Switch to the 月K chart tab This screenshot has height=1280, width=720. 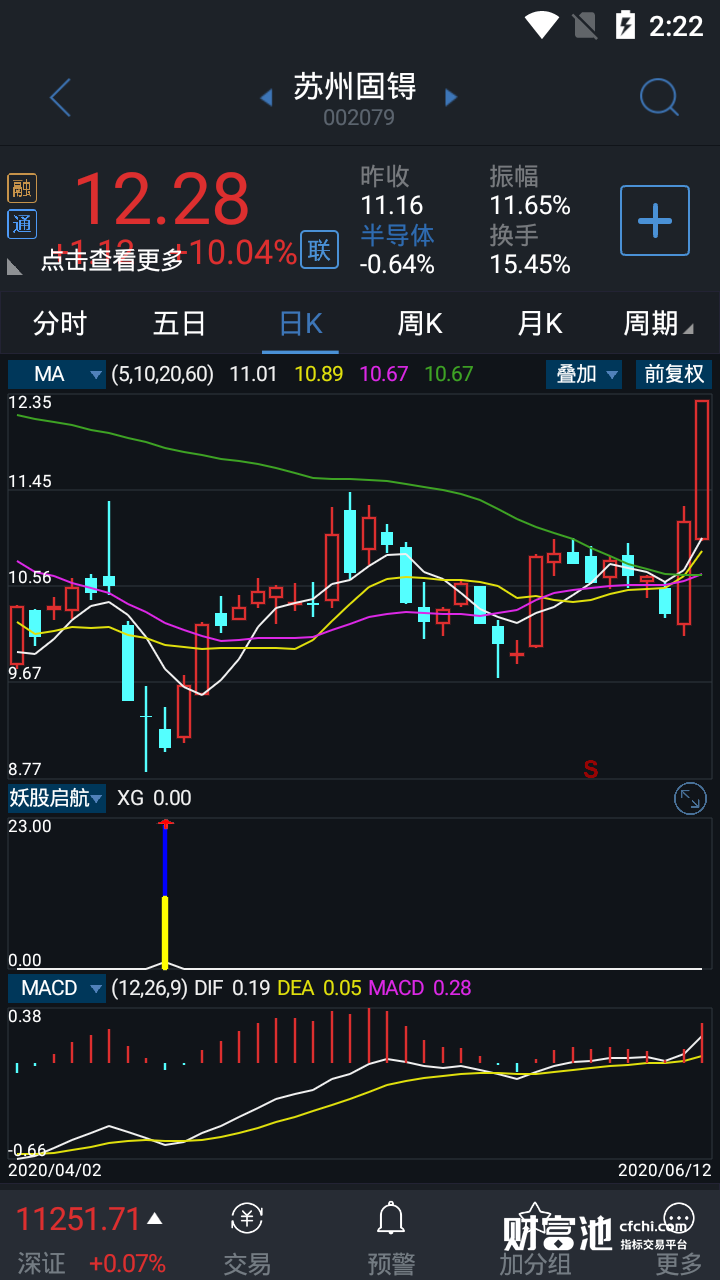tap(540, 324)
